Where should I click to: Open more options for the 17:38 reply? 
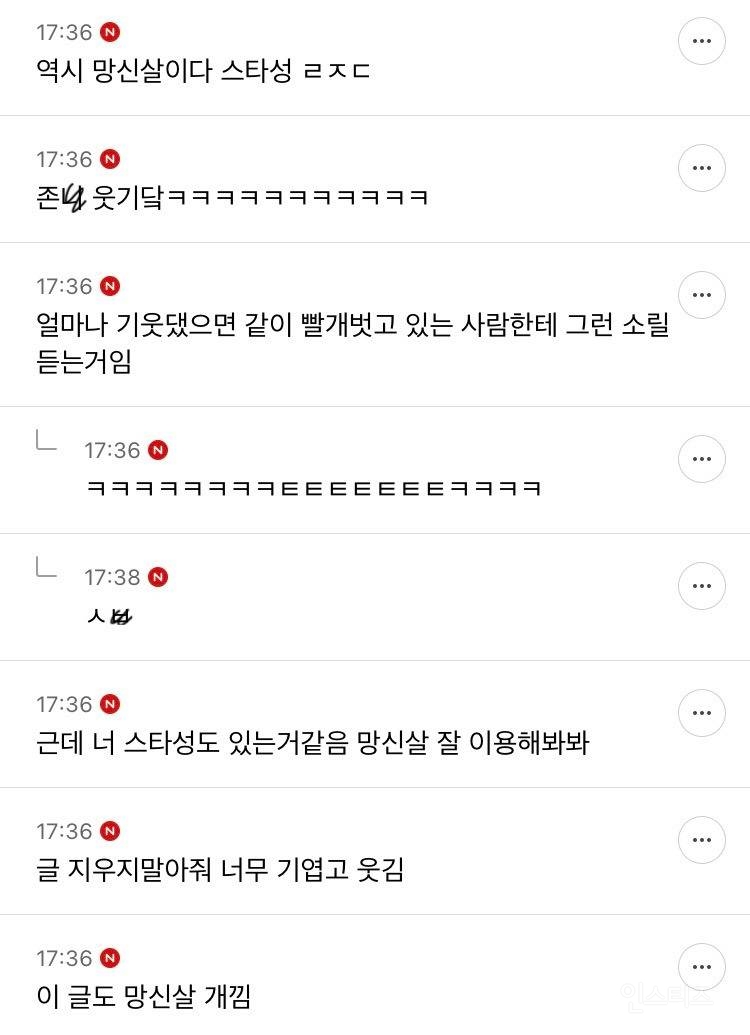(702, 586)
